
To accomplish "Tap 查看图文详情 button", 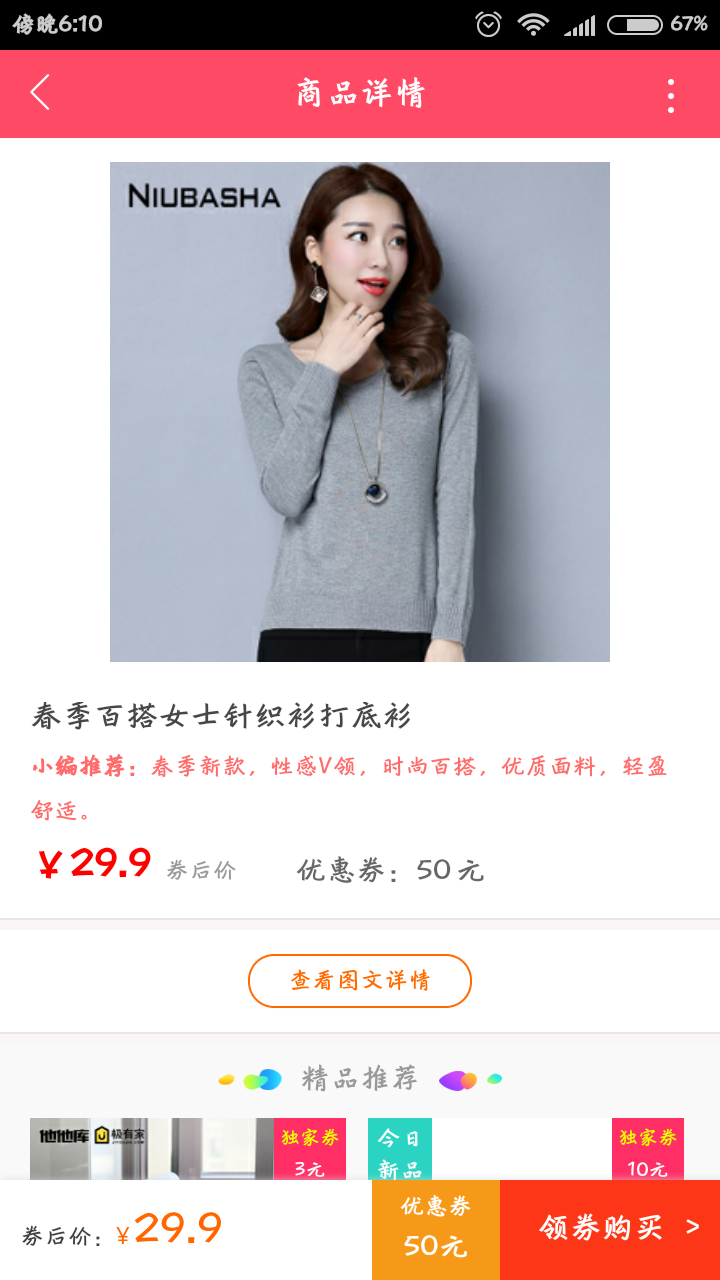I will click(360, 980).
